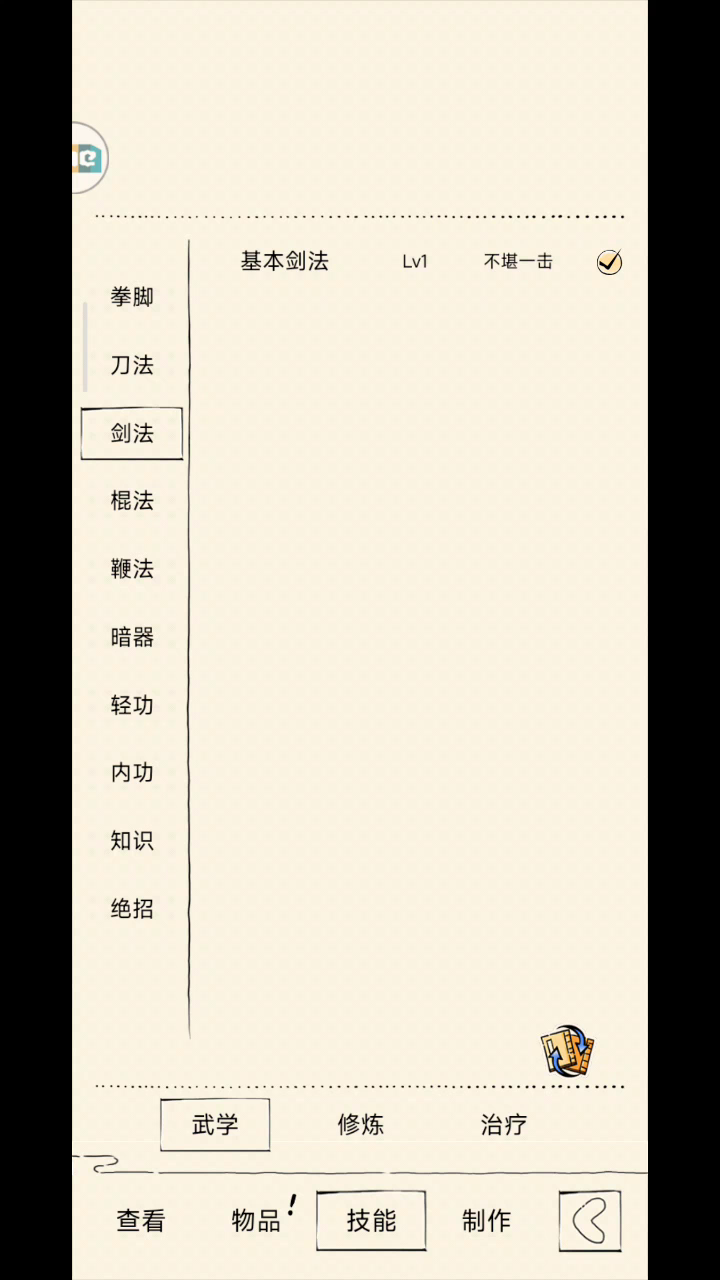Switch to the 暗器 category
Screen dimensions: 720x1280
[132, 637]
